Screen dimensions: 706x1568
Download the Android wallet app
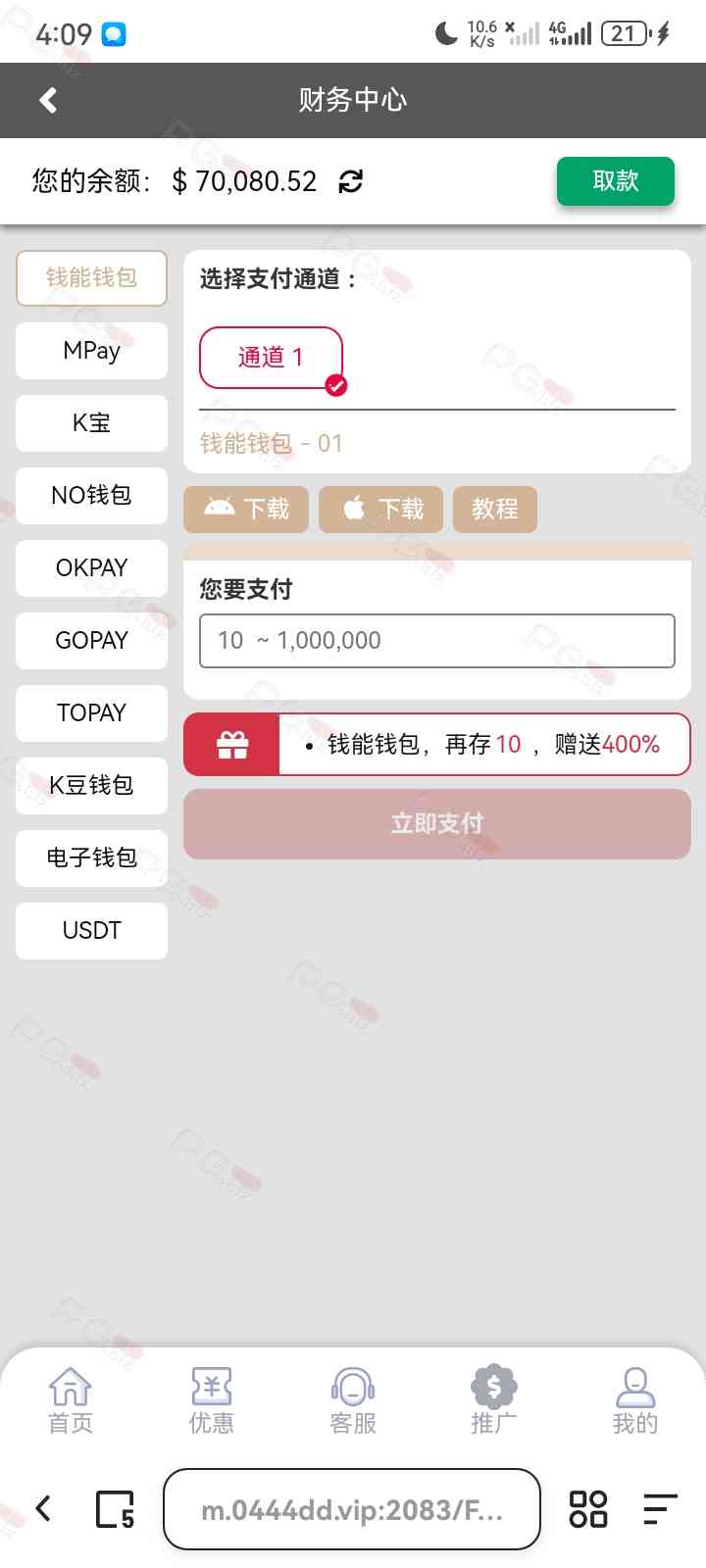pyautogui.click(x=246, y=510)
